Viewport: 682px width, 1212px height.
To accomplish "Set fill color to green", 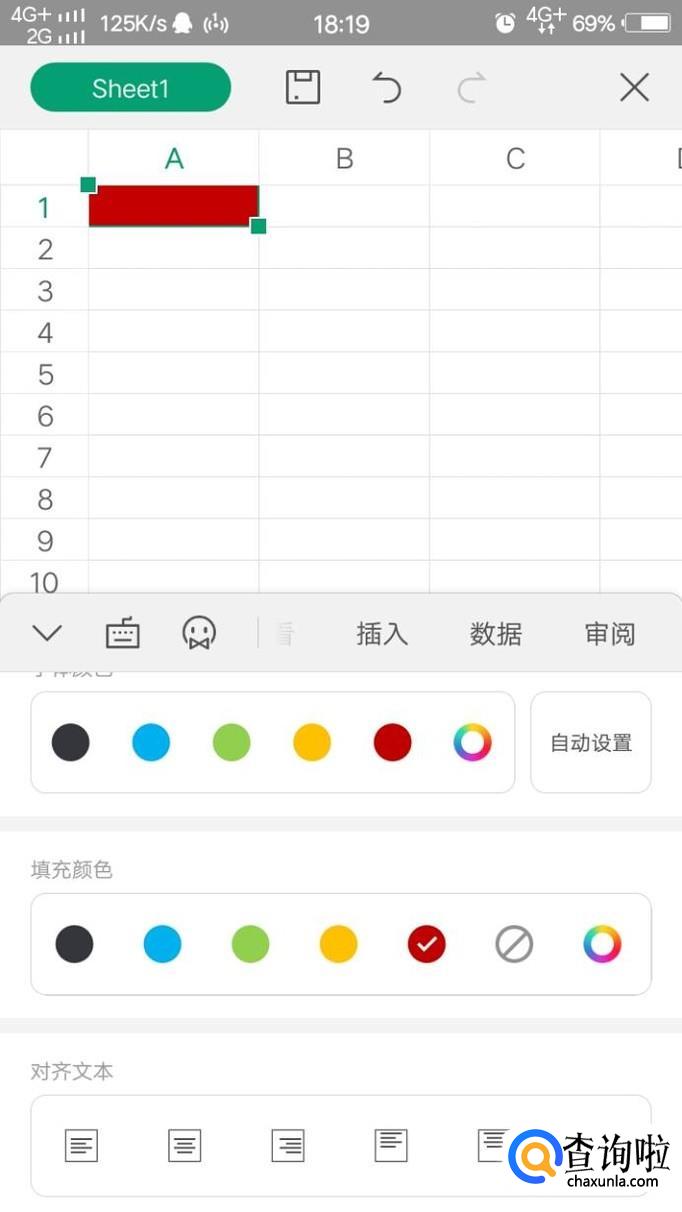I will click(x=250, y=944).
